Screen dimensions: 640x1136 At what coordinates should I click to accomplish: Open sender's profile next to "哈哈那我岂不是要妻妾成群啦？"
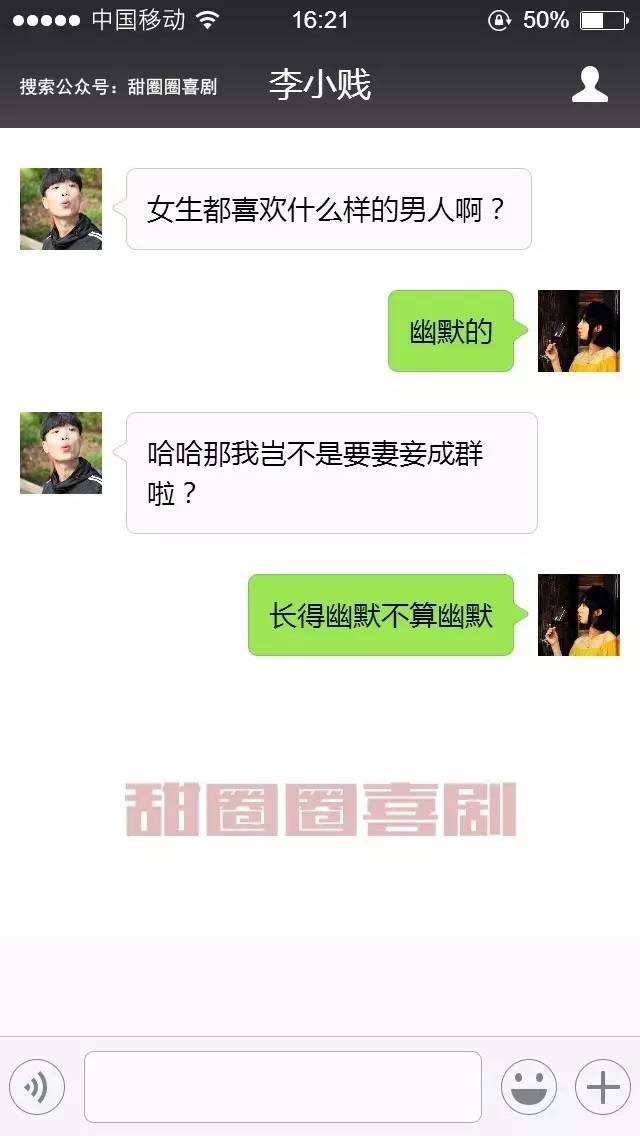(61, 453)
